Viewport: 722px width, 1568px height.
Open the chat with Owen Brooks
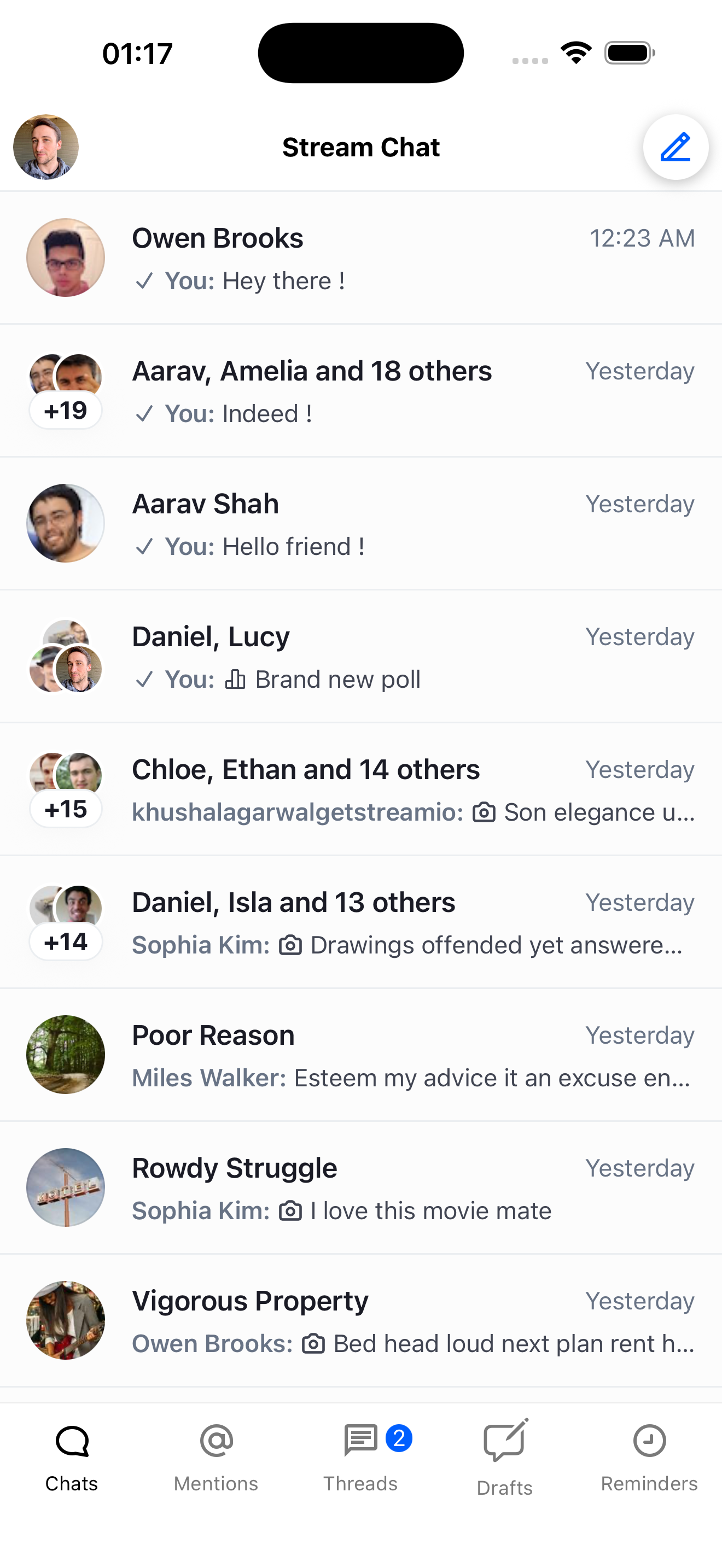[x=360, y=258]
